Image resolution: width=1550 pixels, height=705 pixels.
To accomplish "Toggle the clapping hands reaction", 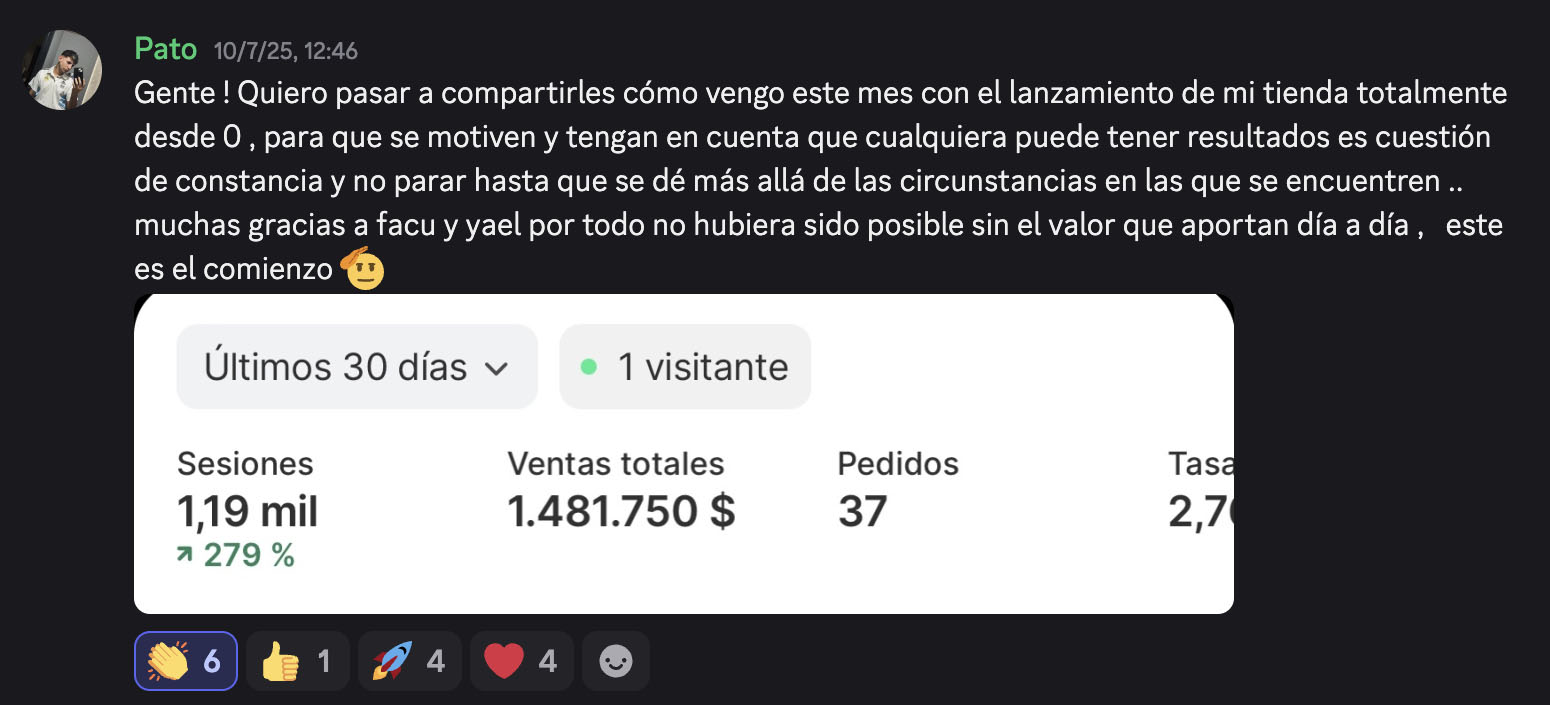I will 186,661.
